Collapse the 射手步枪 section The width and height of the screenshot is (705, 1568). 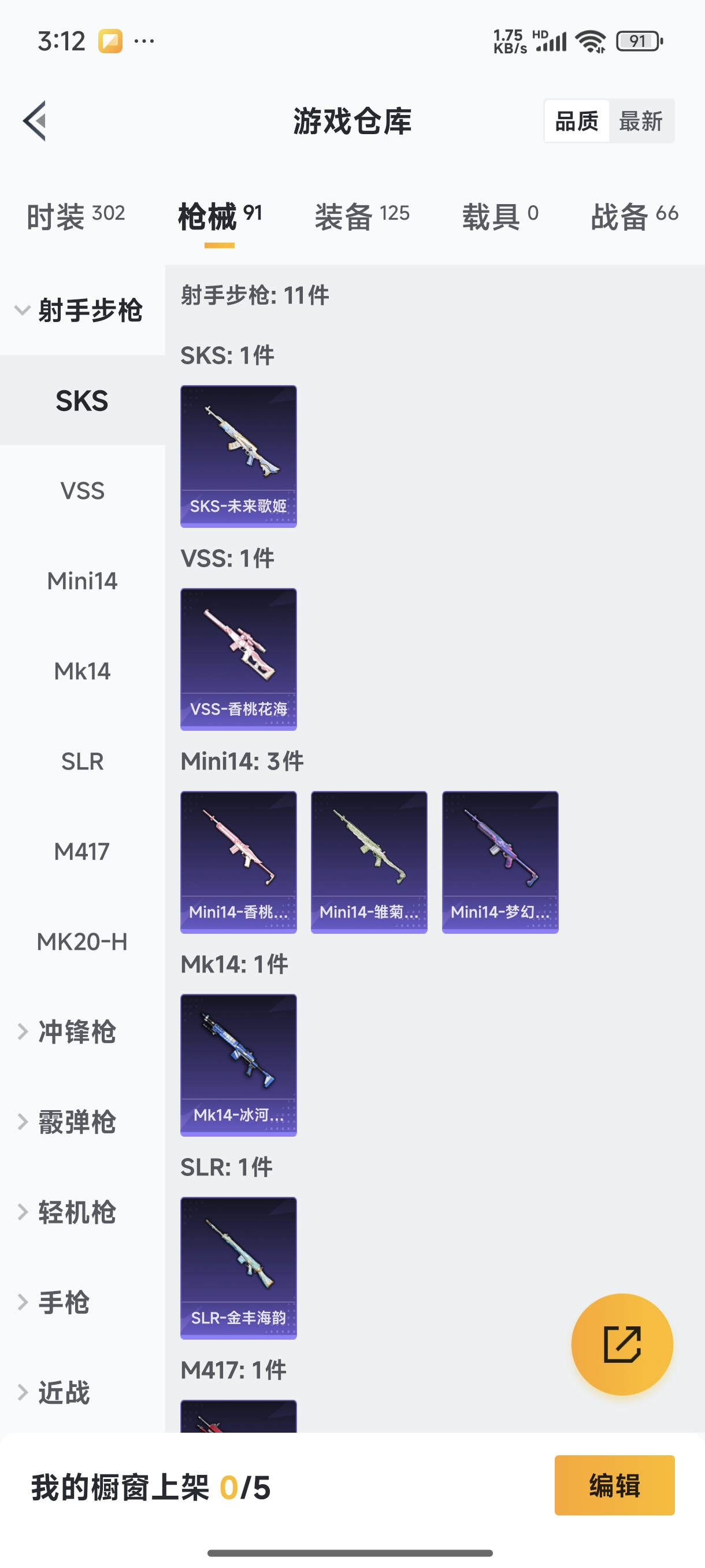[91, 310]
